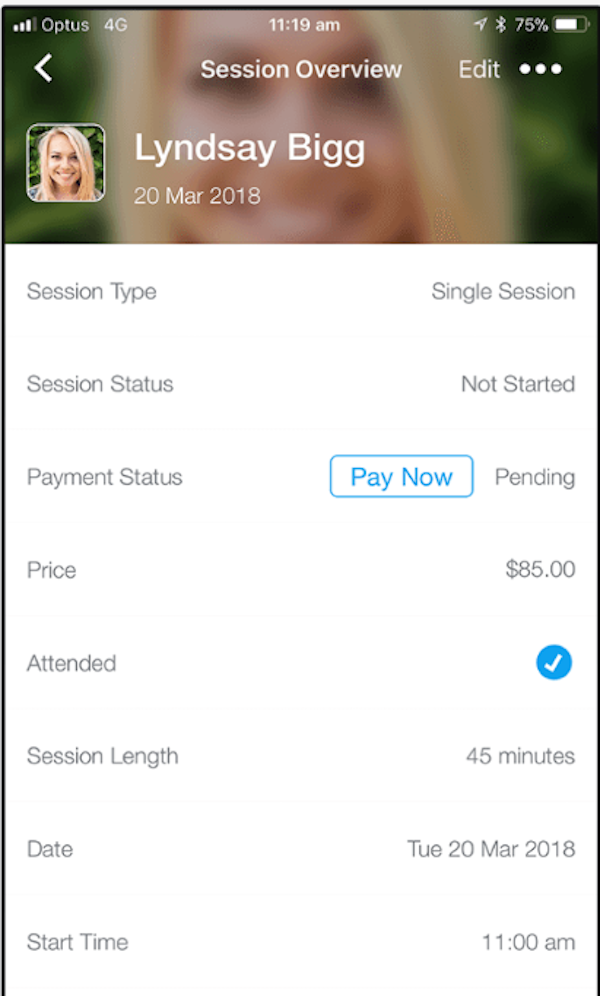
Task: Tap the Pay Now button
Action: coord(401,476)
